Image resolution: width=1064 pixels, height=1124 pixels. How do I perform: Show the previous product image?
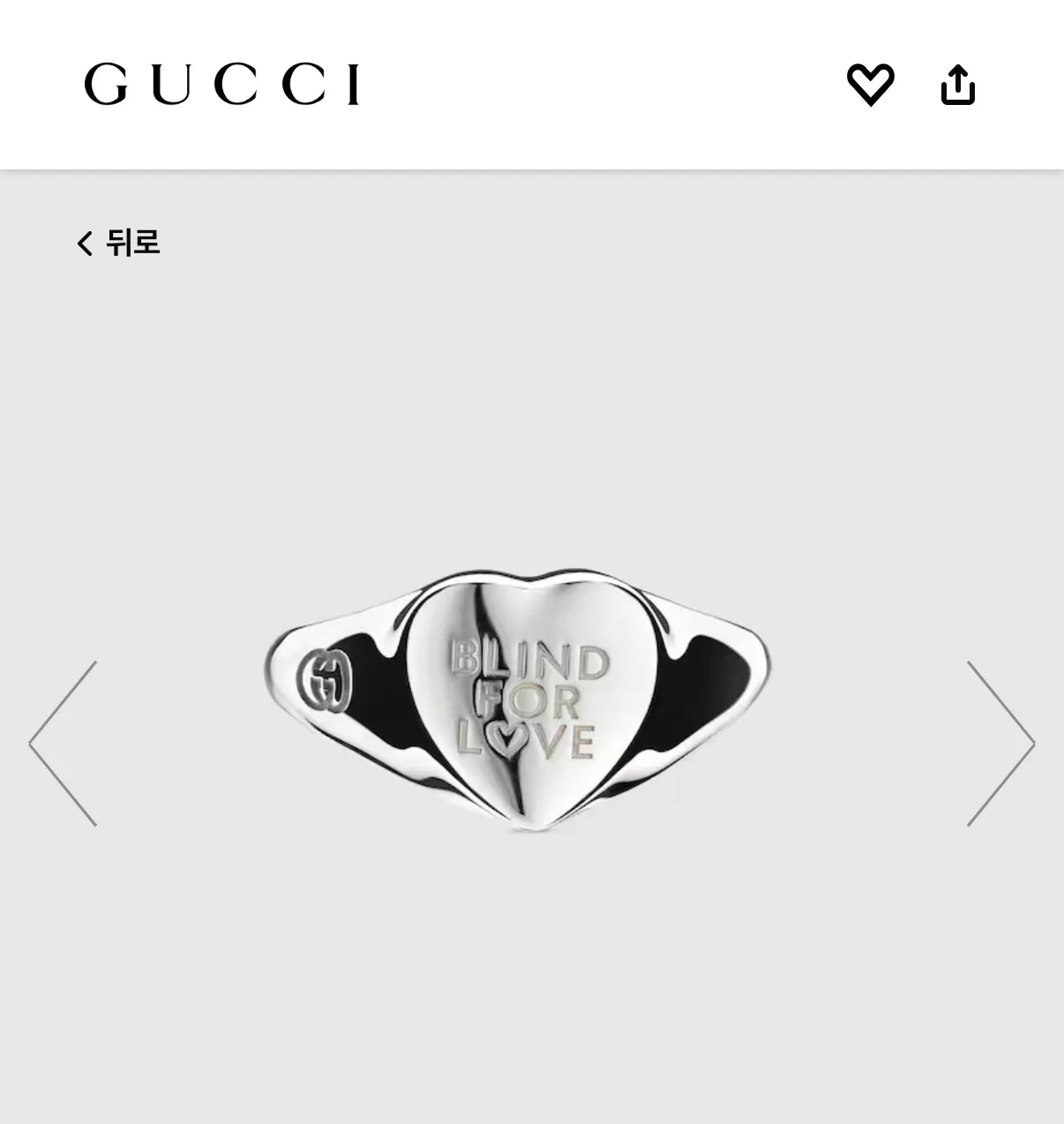click(63, 743)
